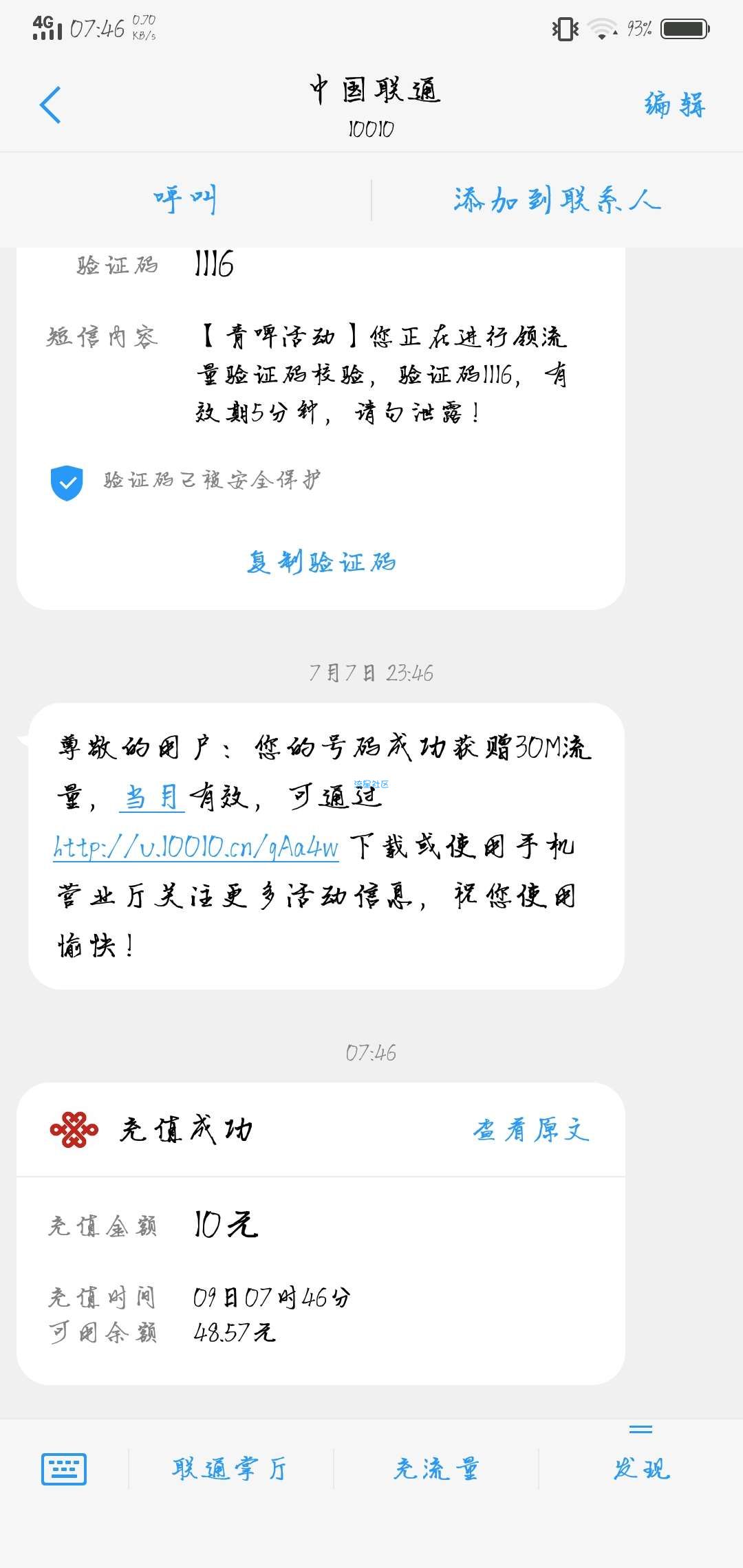The image size is (743, 1568).
Task: Copy the verification code with 复制验证码
Action: (321, 563)
